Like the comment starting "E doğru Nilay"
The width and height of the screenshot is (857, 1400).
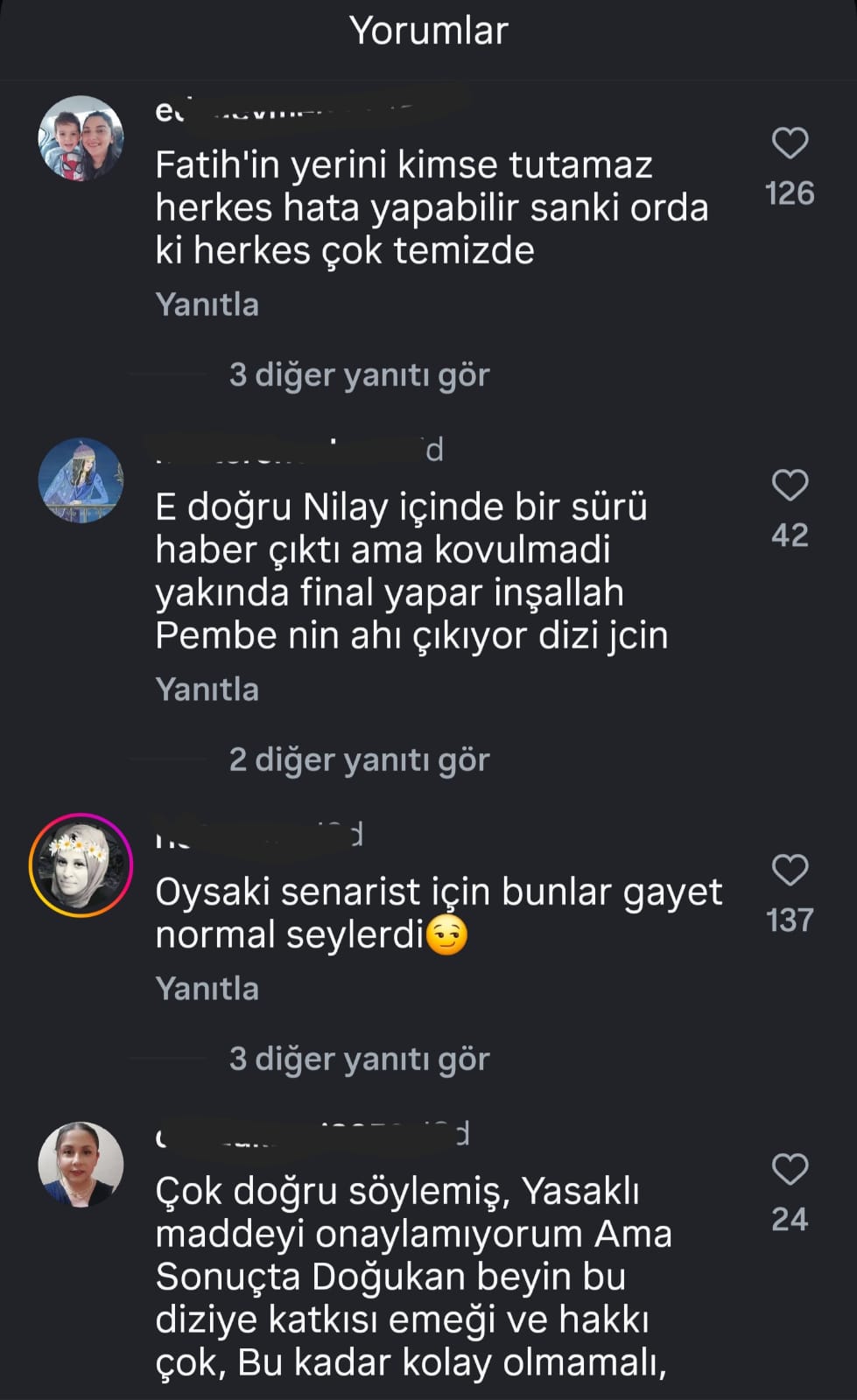tap(790, 486)
